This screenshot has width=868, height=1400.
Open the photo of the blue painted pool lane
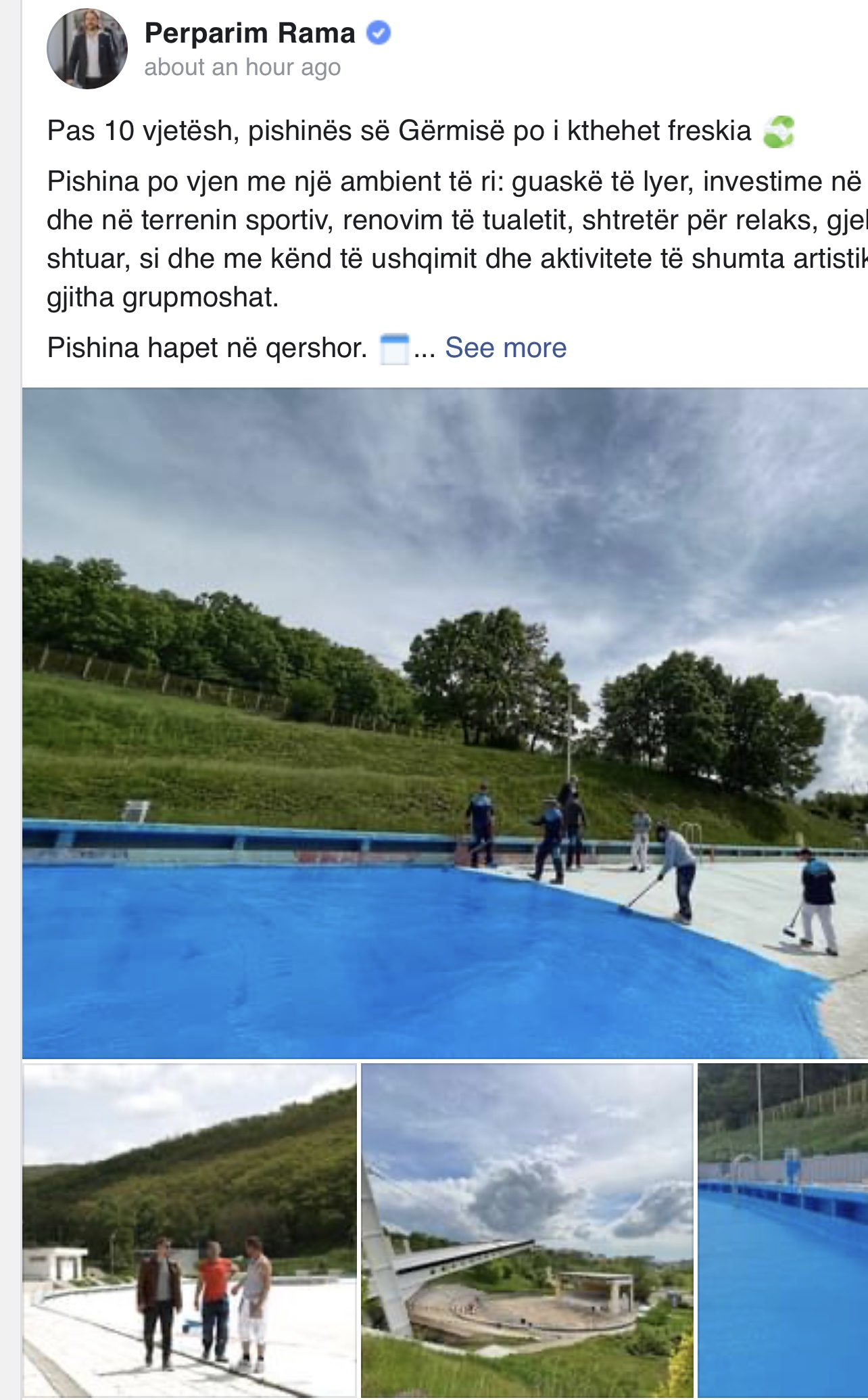(783, 1230)
